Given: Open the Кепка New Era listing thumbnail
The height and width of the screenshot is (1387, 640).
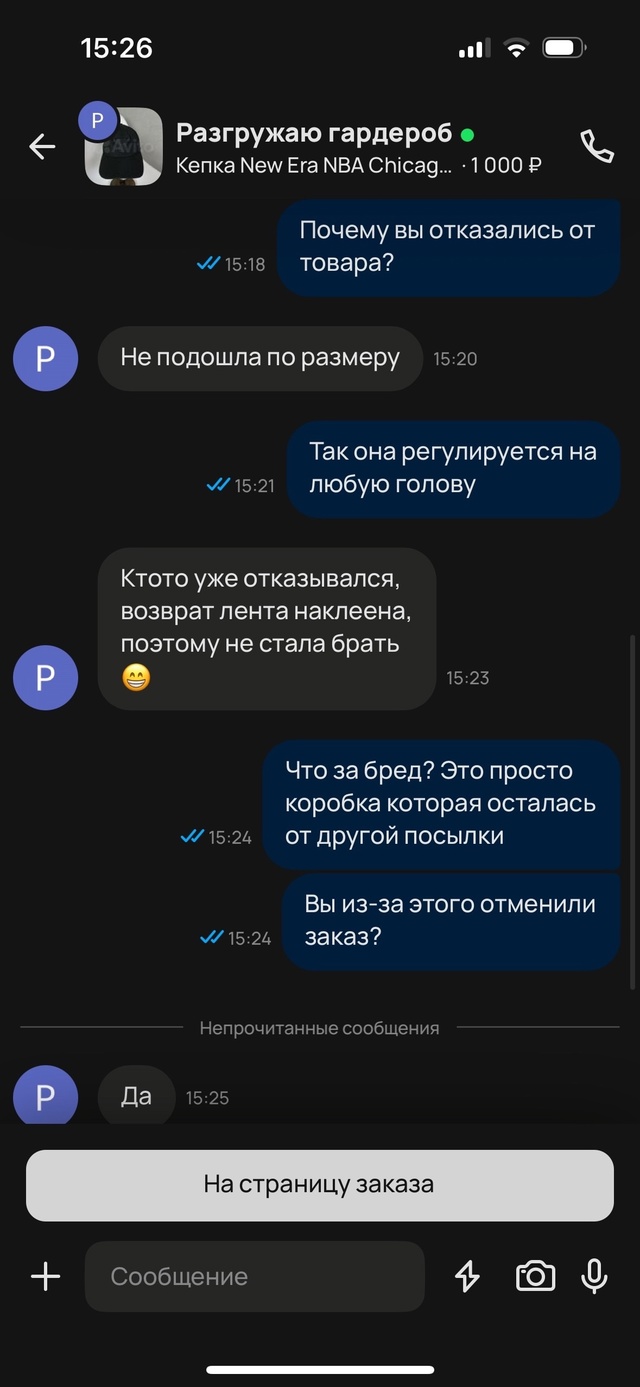Looking at the screenshot, I should [x=125, y=149].
